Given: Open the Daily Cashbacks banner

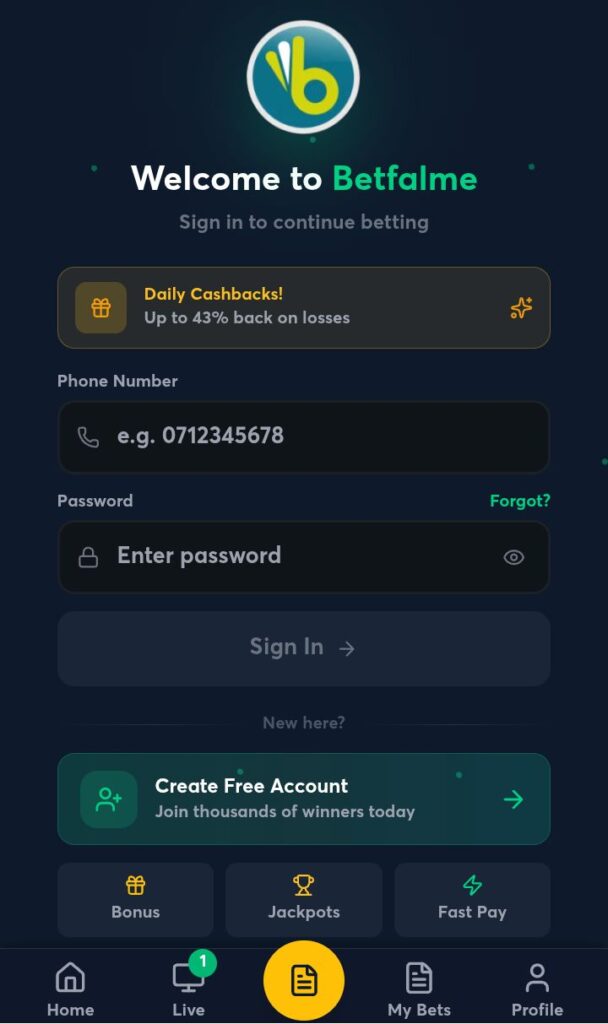Looking at the screenshot, I should (303, 307).
